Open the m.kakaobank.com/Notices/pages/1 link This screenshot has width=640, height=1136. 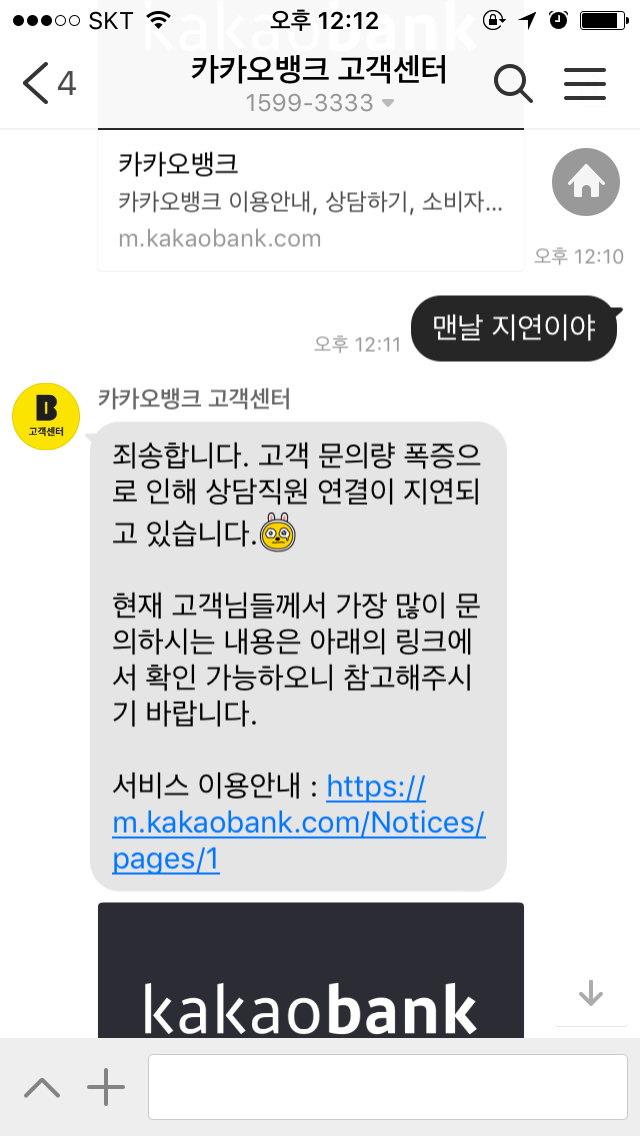point(298,824)
